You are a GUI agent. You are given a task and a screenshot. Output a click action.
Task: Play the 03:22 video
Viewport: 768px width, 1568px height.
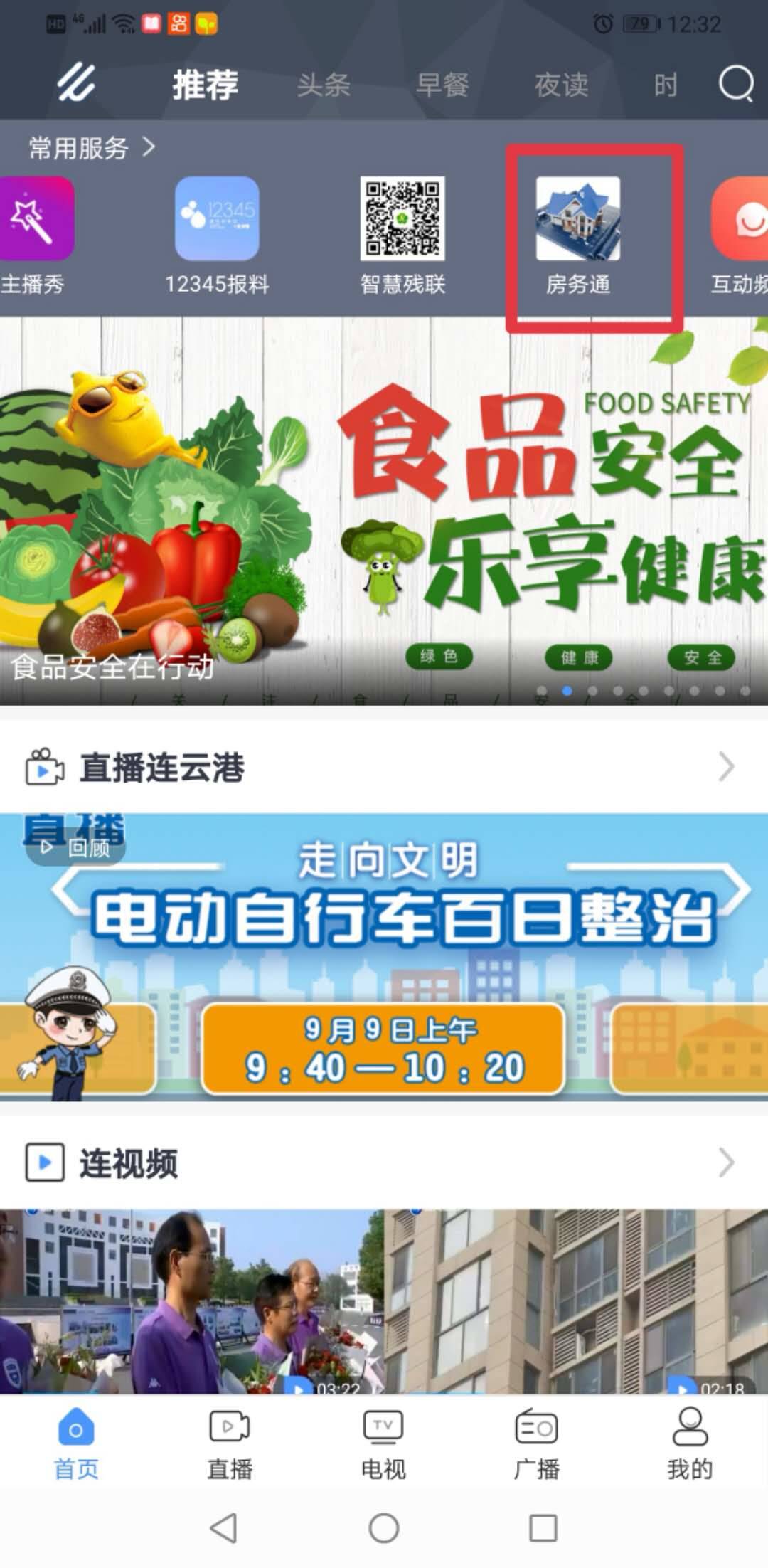[192, 1302]
